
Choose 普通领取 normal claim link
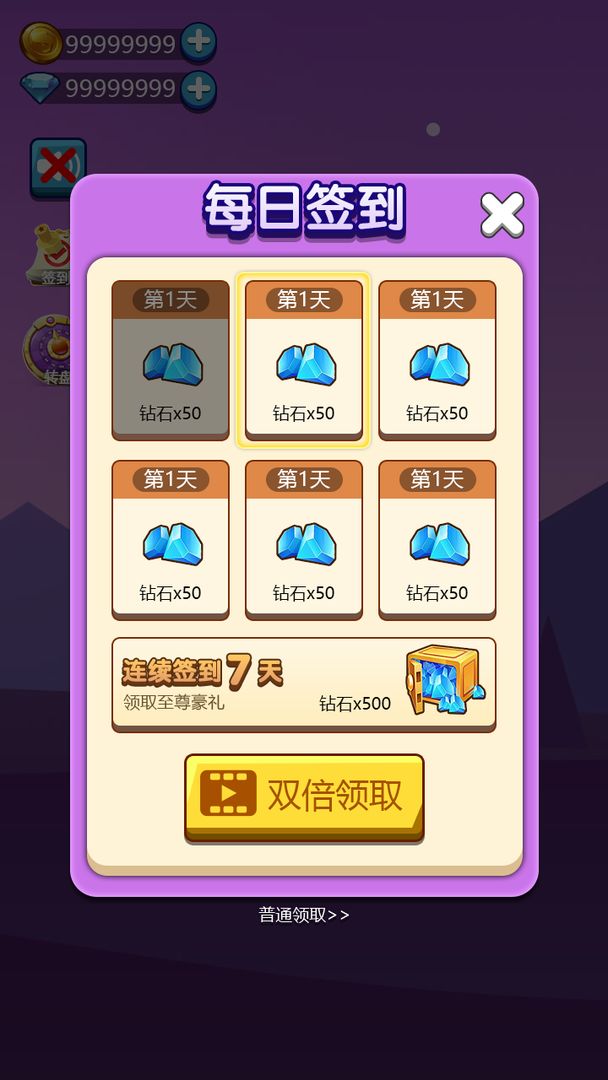304,914
